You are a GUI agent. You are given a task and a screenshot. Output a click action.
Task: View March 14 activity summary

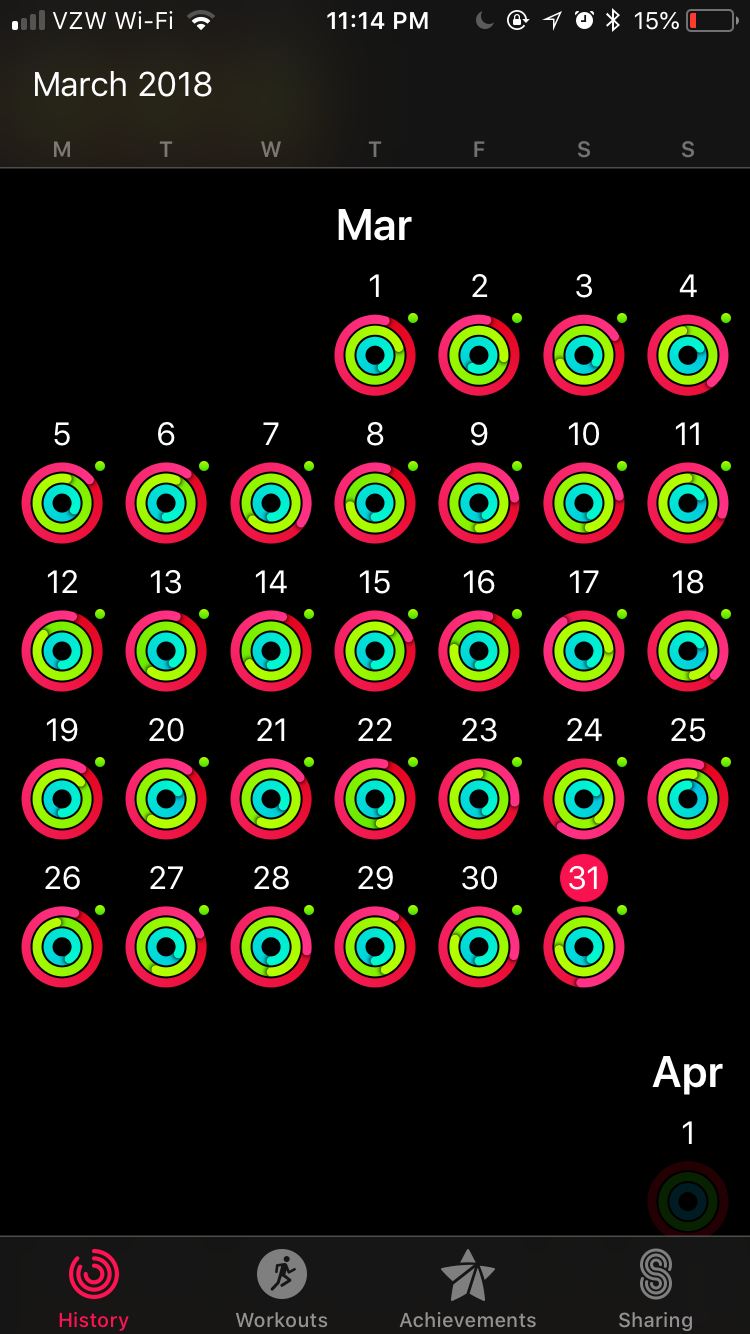271,651
